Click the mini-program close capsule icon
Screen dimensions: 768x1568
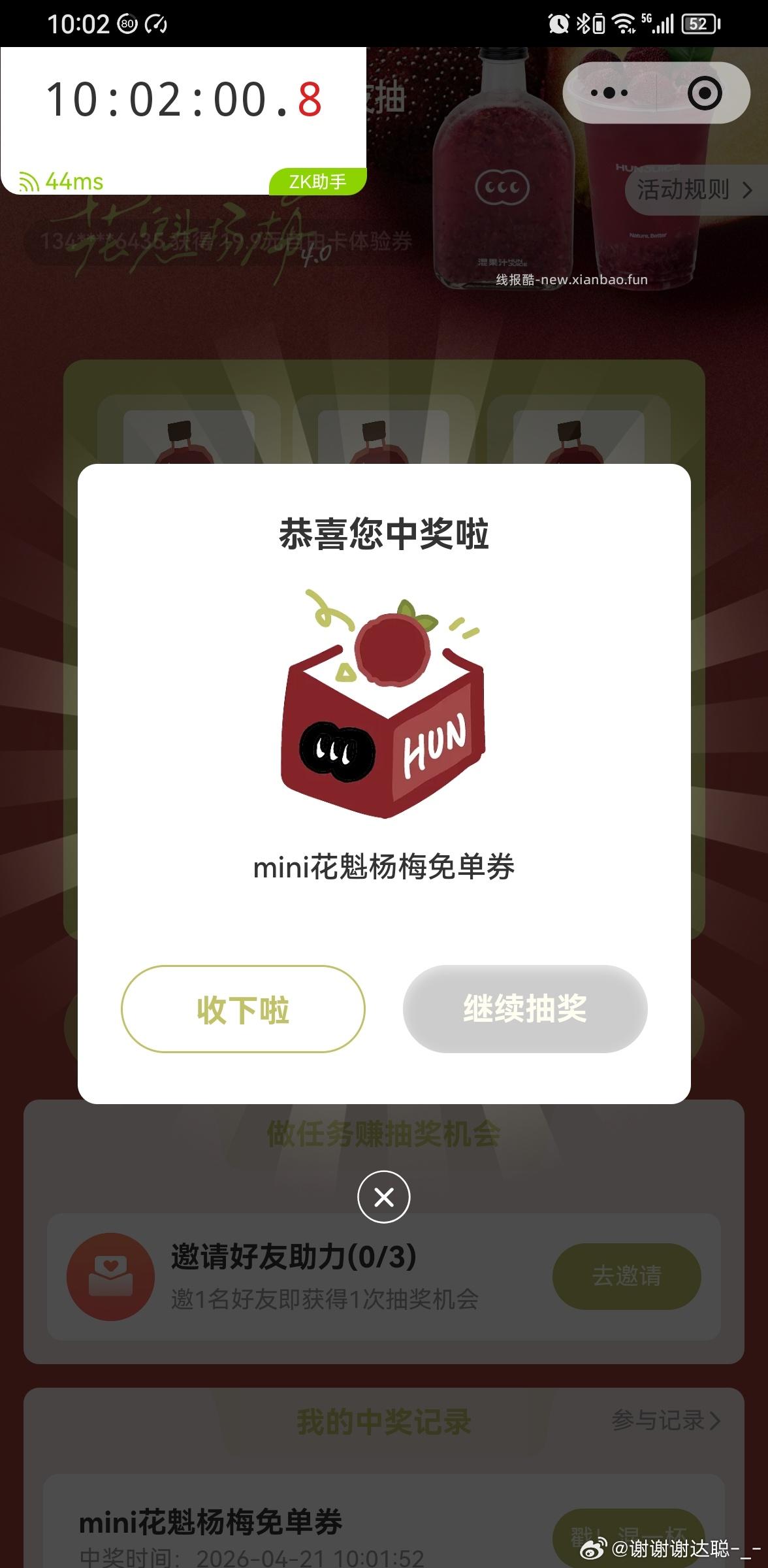[x=706, y=93]
